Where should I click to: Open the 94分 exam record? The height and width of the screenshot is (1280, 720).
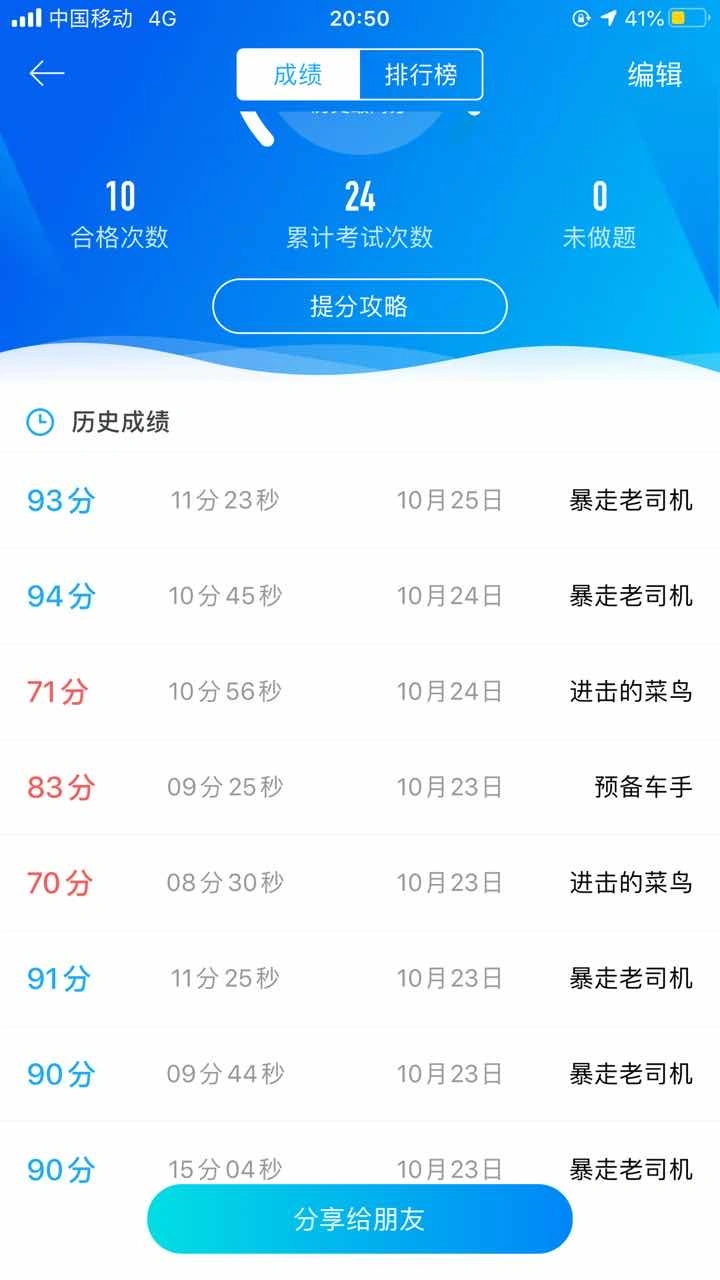360,596
